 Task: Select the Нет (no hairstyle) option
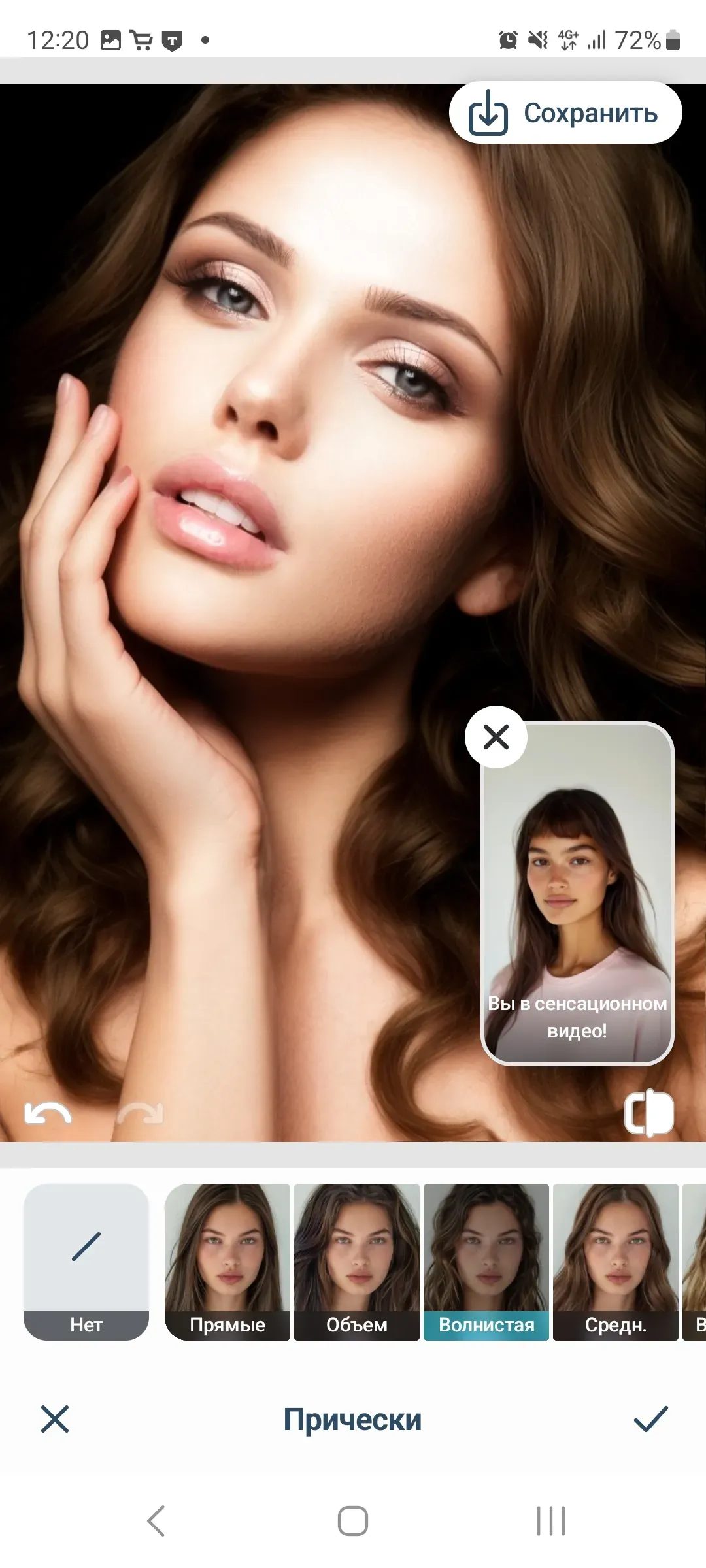click(86, 1262)
